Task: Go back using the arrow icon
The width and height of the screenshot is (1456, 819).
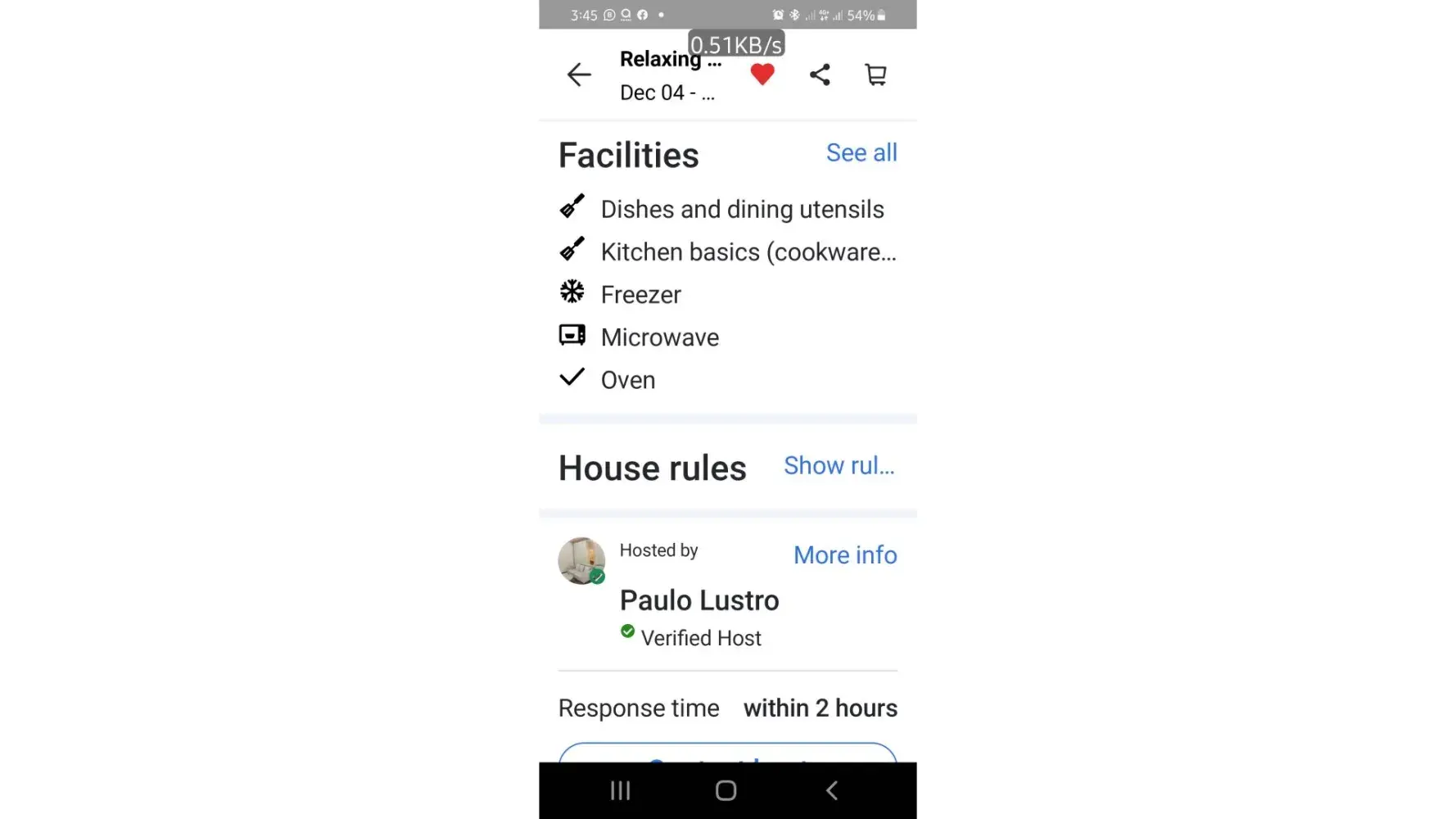Action: (579, 75)
